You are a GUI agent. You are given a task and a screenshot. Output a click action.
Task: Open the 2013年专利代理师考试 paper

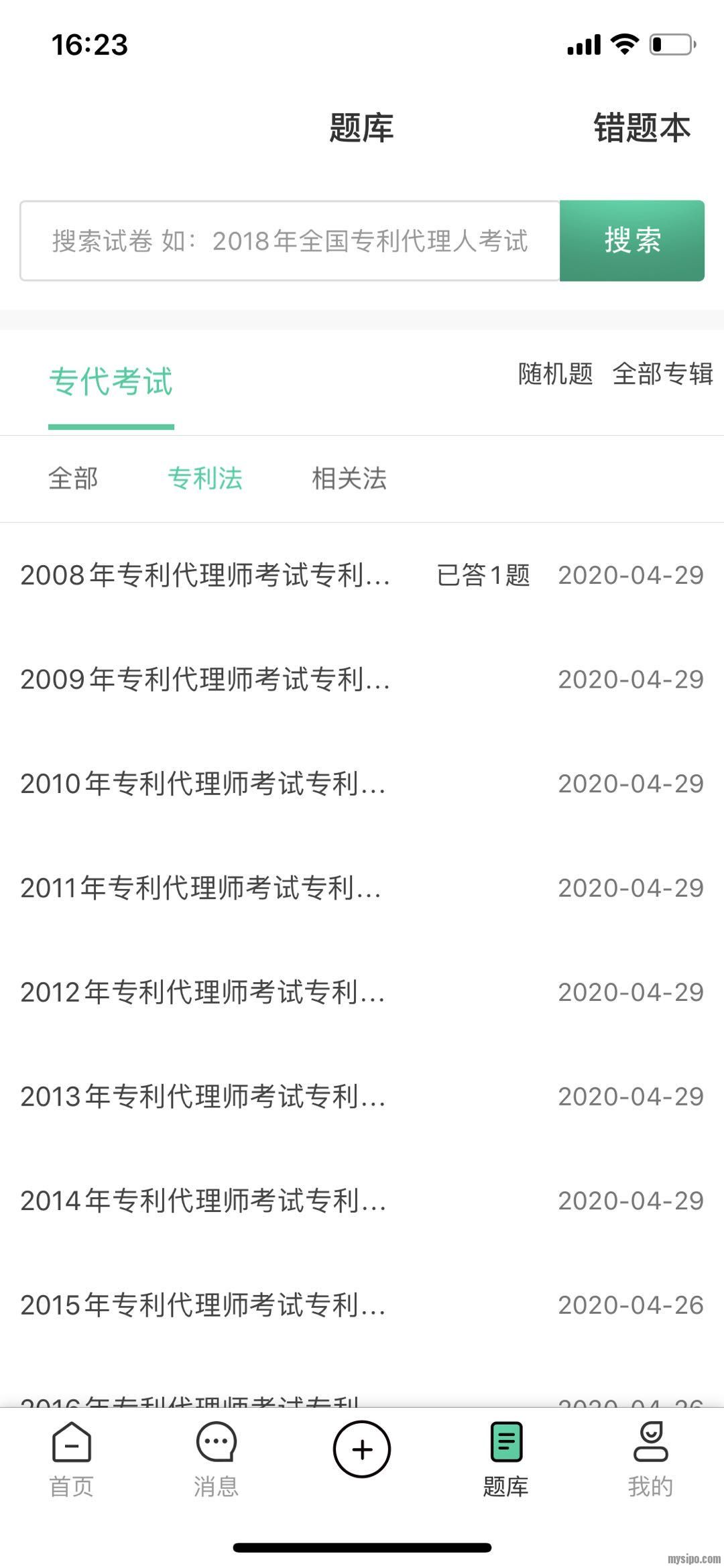203,1097
